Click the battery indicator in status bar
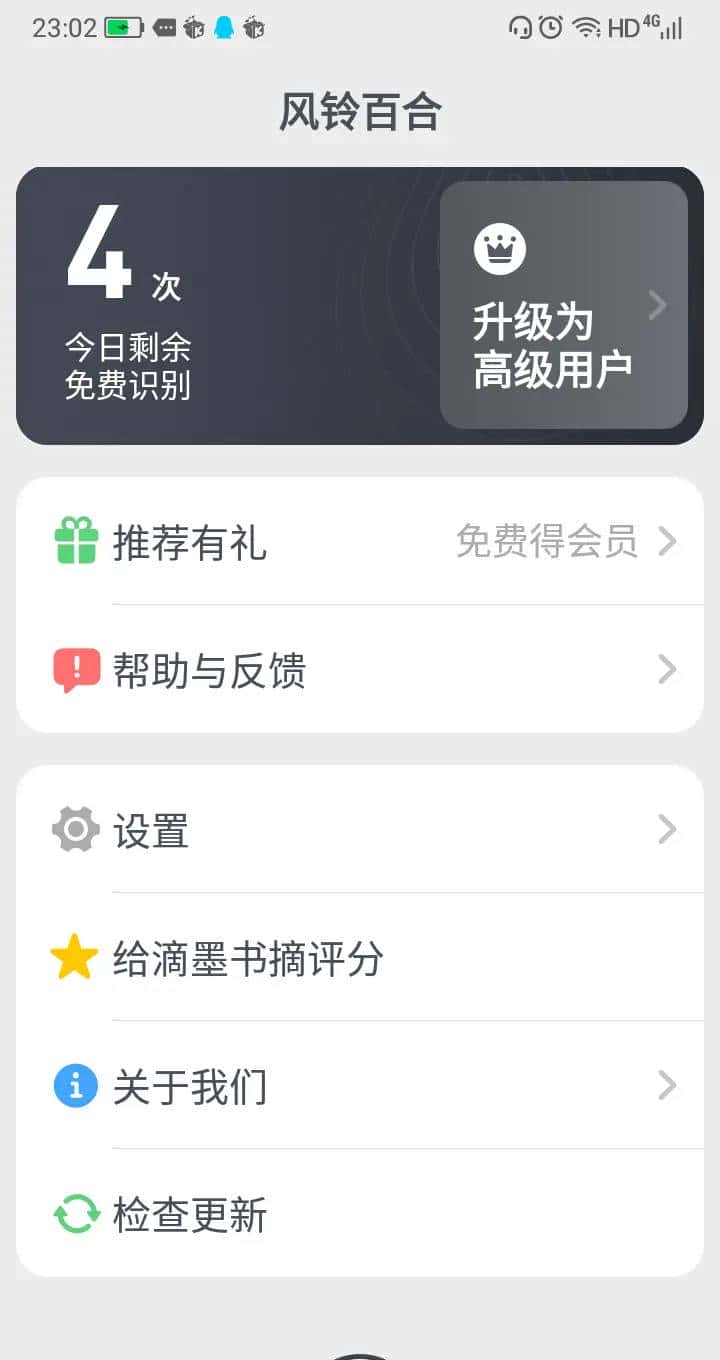Viewport: 720px width, 1360px height. (x=124, y=27)
